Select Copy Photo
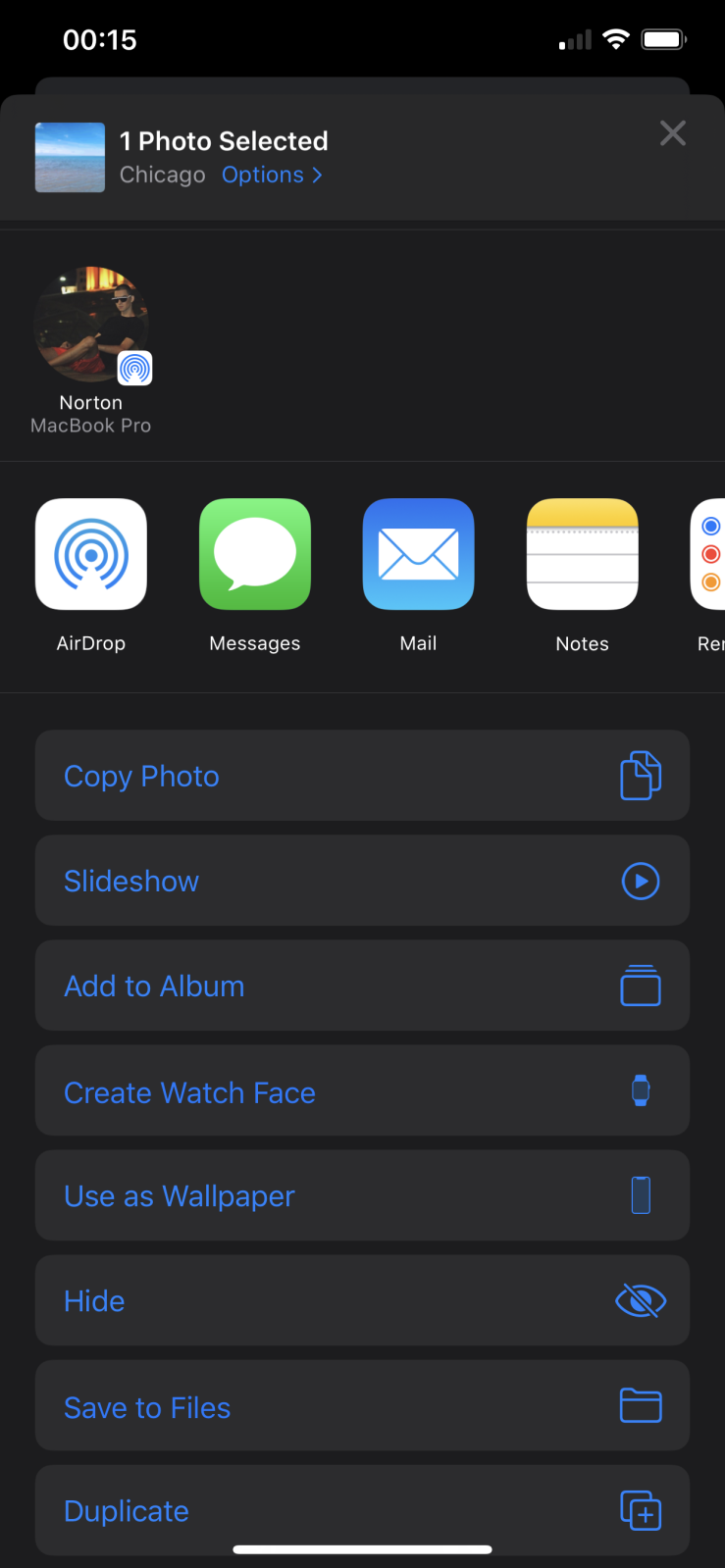The width and height of the screenshot is (725, 1568). 362,776
